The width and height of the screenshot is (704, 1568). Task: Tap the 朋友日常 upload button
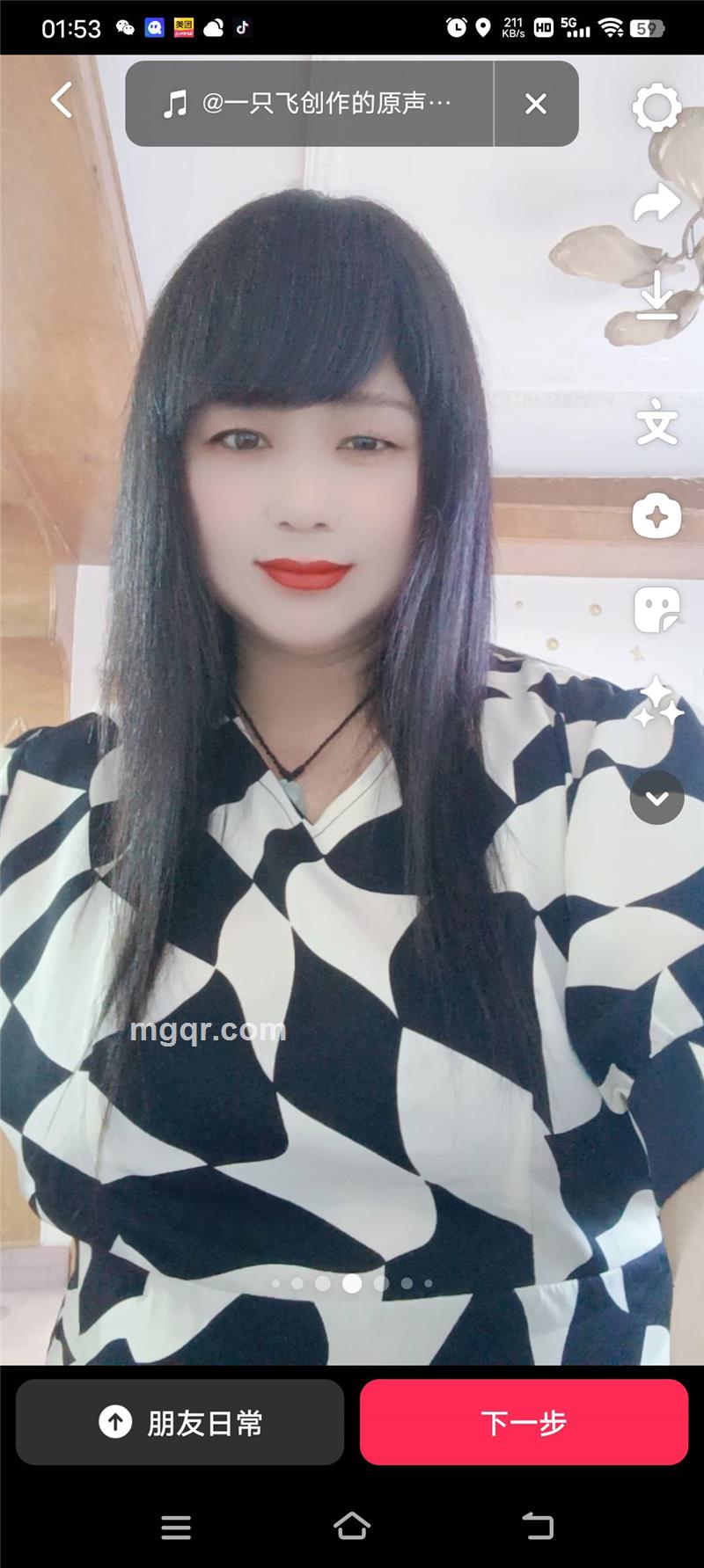click(x=180, y=1422)
